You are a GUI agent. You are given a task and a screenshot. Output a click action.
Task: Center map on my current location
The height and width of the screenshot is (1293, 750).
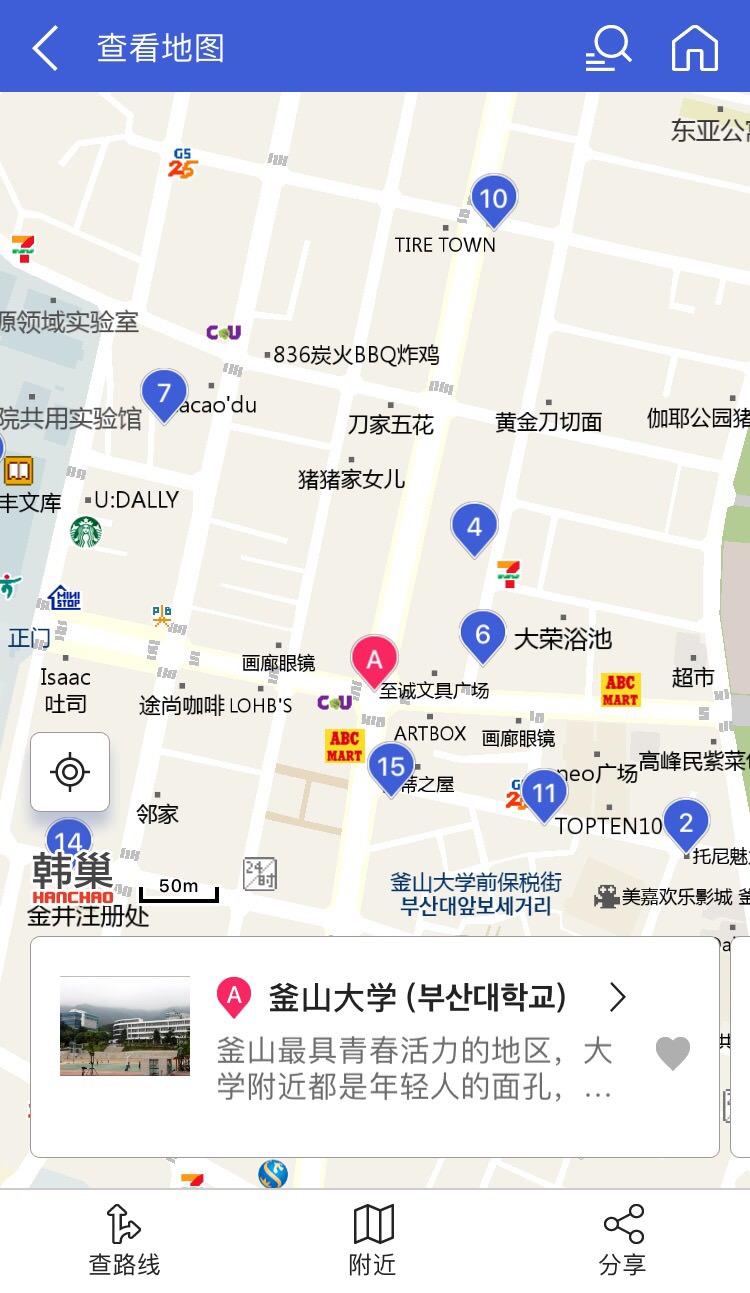[70, 772]
